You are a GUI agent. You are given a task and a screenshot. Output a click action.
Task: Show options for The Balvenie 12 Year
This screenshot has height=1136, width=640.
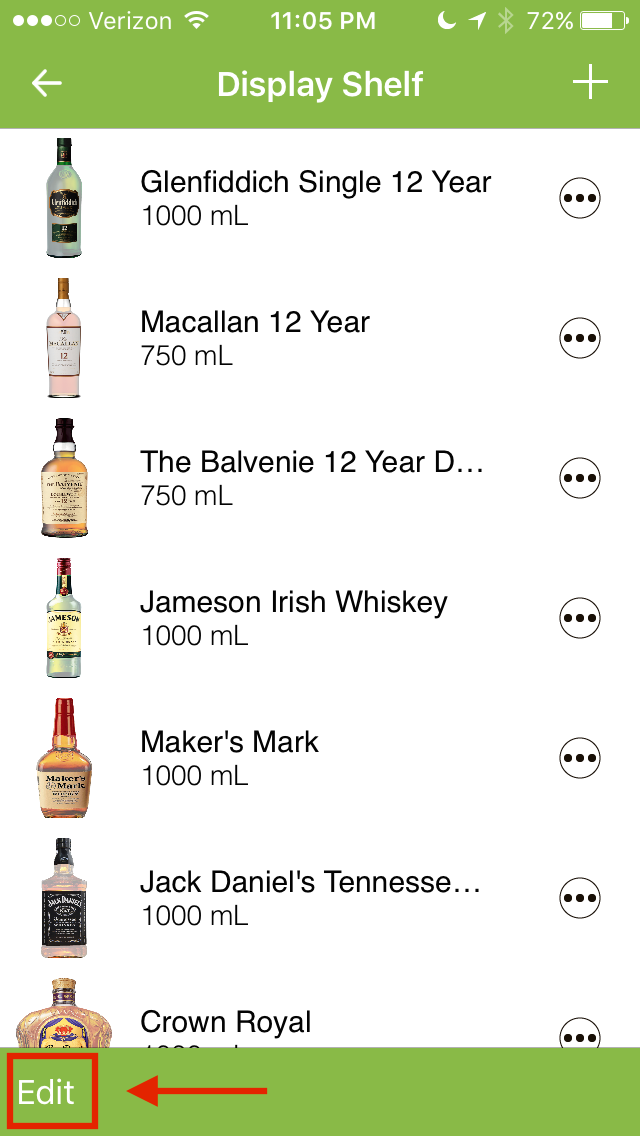tap(580, 478)
